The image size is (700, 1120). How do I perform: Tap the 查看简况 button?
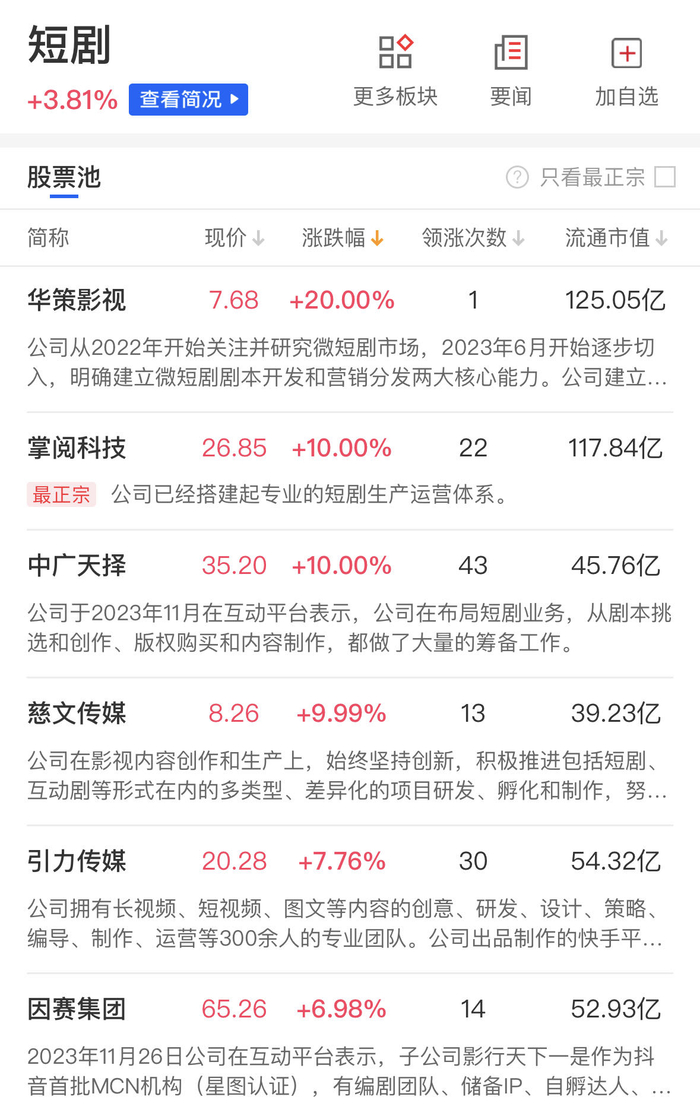(189, 99)
